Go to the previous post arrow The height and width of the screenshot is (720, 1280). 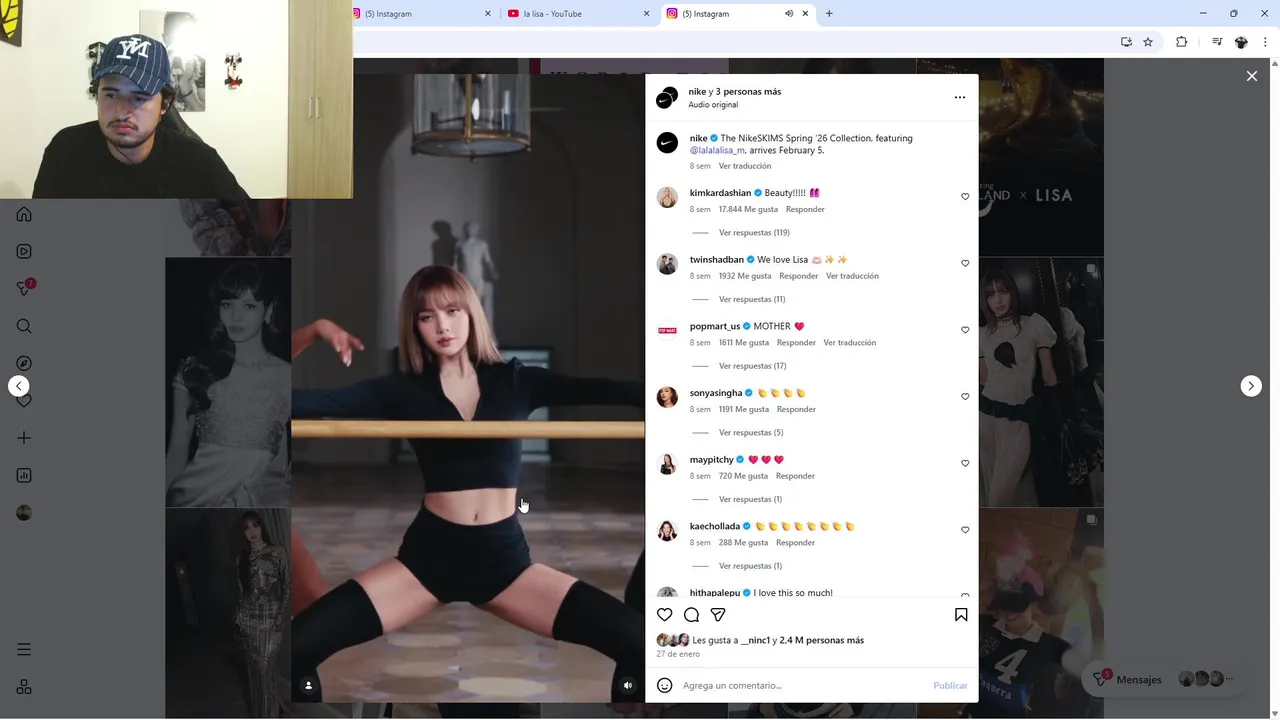pos(18,386)
